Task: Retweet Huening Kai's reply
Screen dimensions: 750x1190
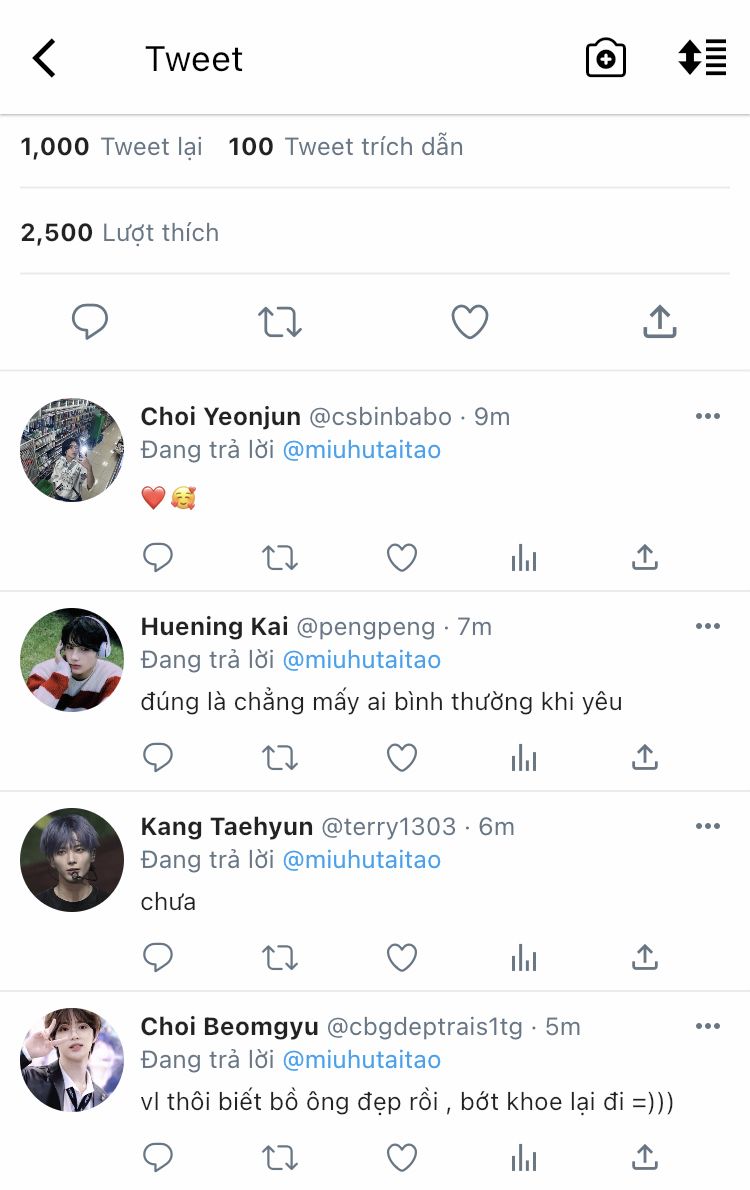Action: pos(280,758)
